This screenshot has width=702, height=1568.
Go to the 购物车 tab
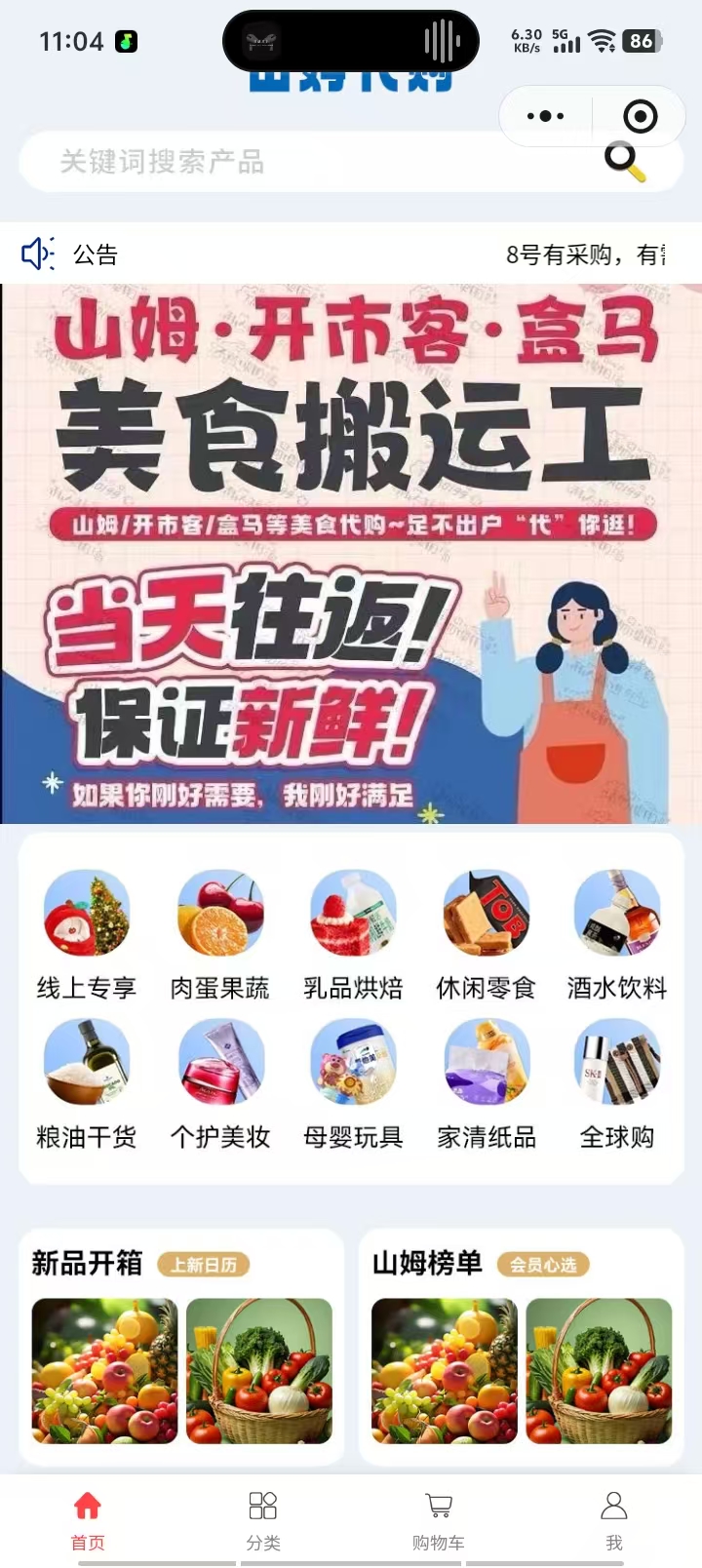tap(439, 1519)
